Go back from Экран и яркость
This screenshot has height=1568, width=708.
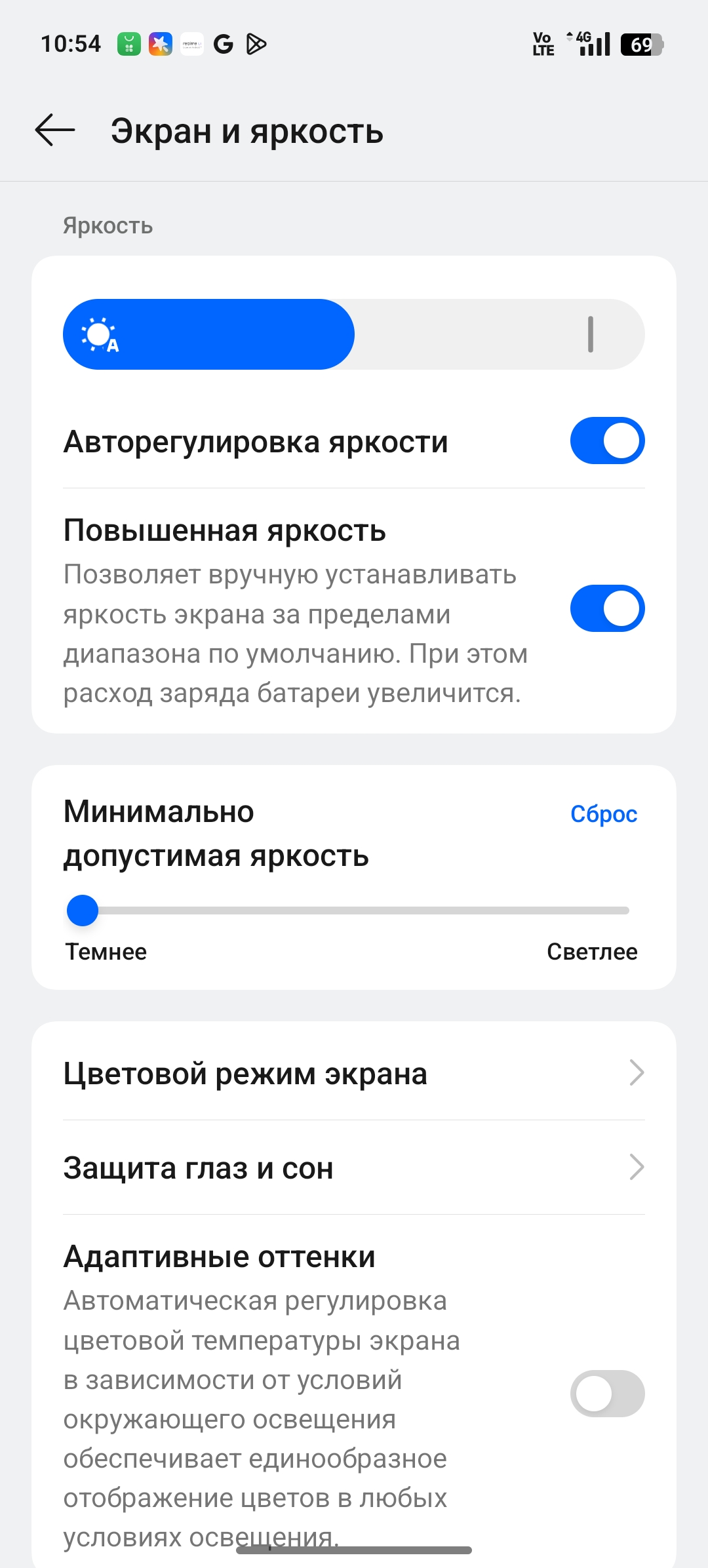point(55,130)
